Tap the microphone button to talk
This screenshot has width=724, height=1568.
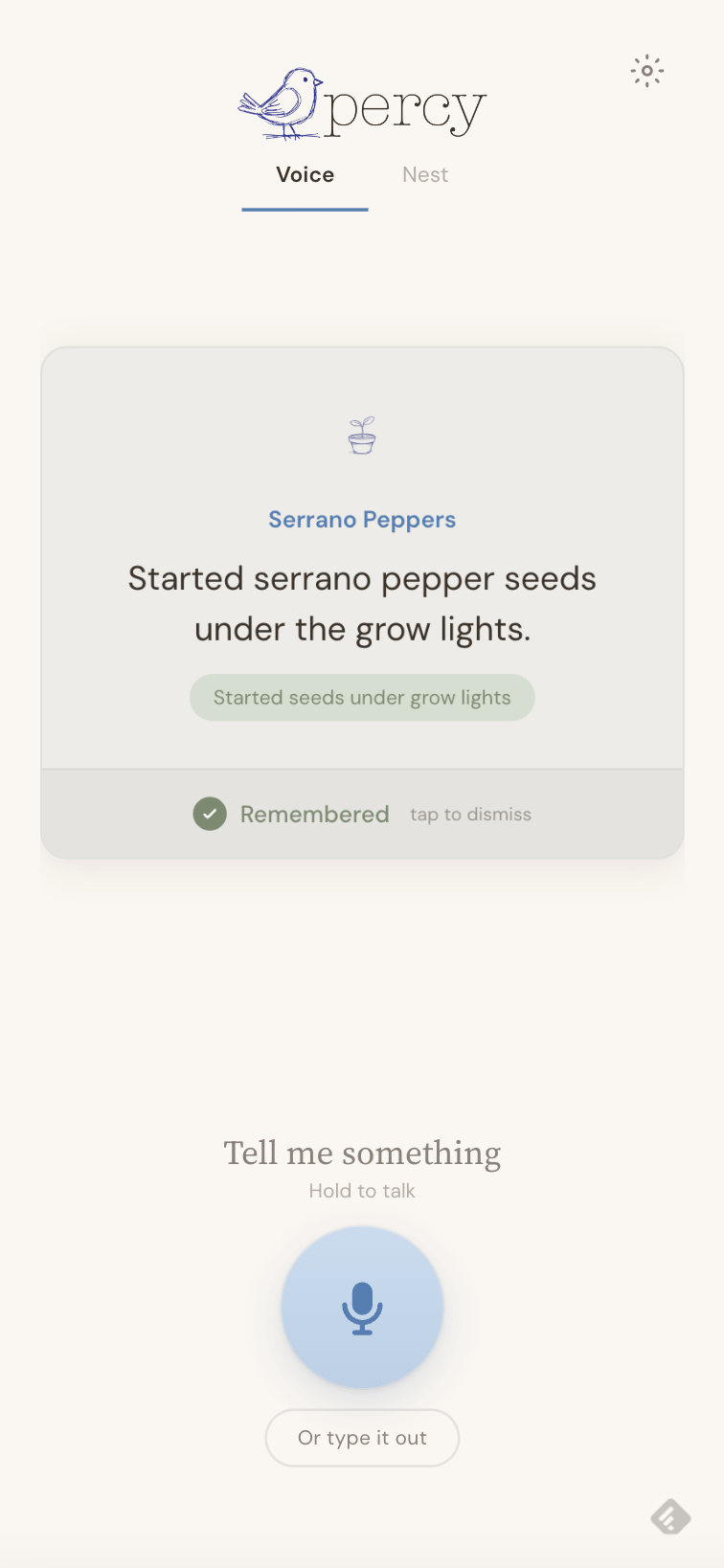(x=362, y=1308)
